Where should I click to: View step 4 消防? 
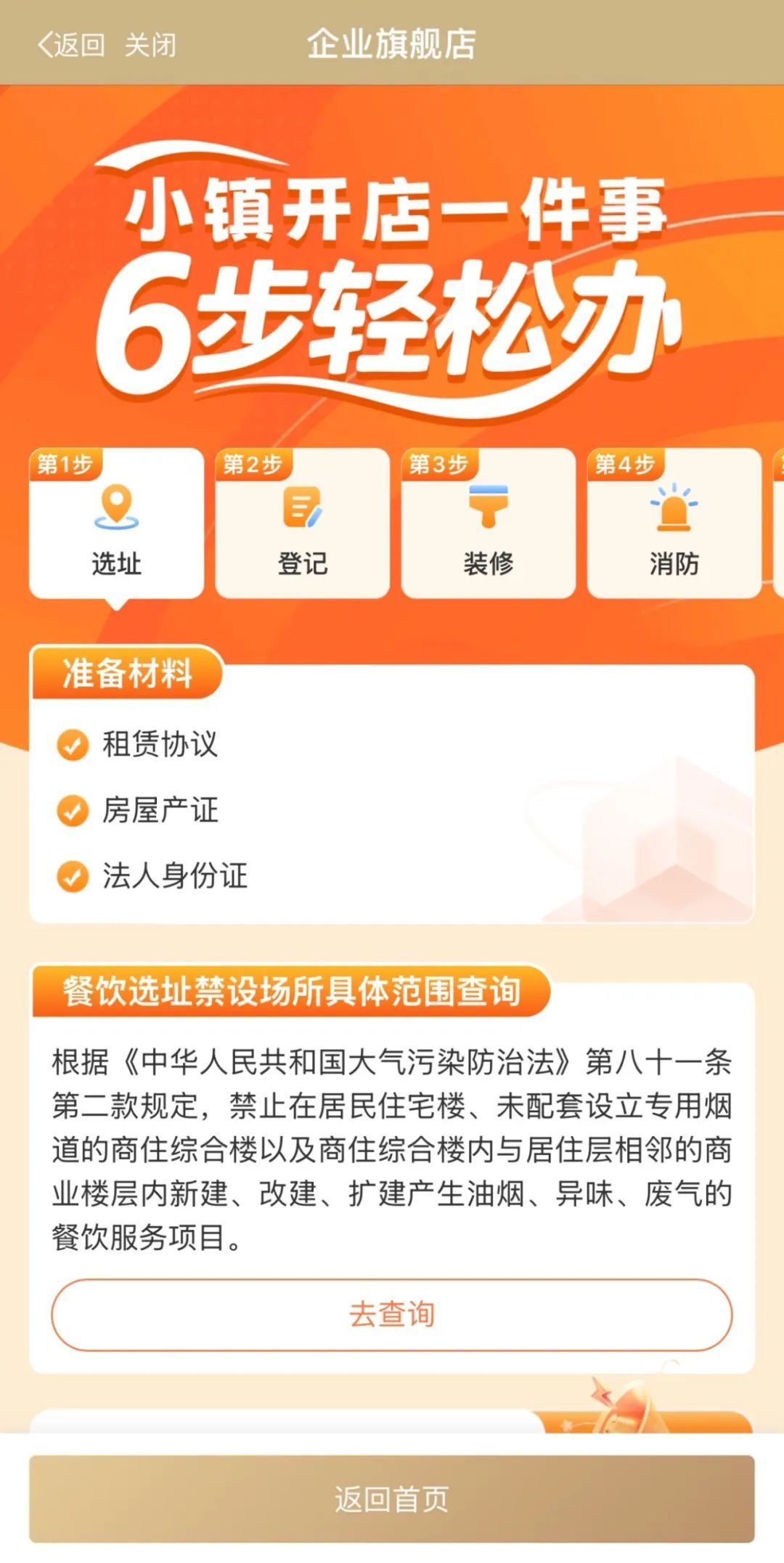click(x=674, y=524)
